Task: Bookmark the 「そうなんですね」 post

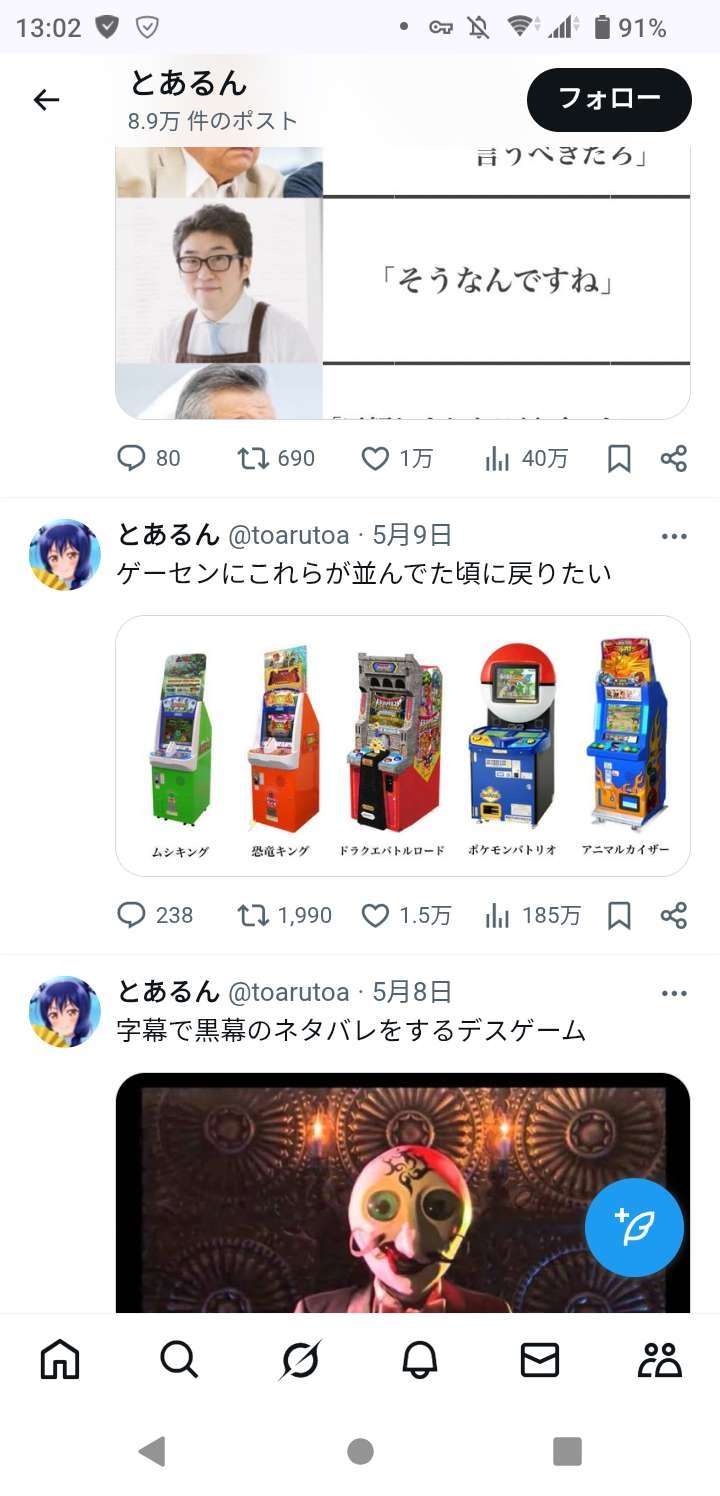Action: (x=619, y=458)
